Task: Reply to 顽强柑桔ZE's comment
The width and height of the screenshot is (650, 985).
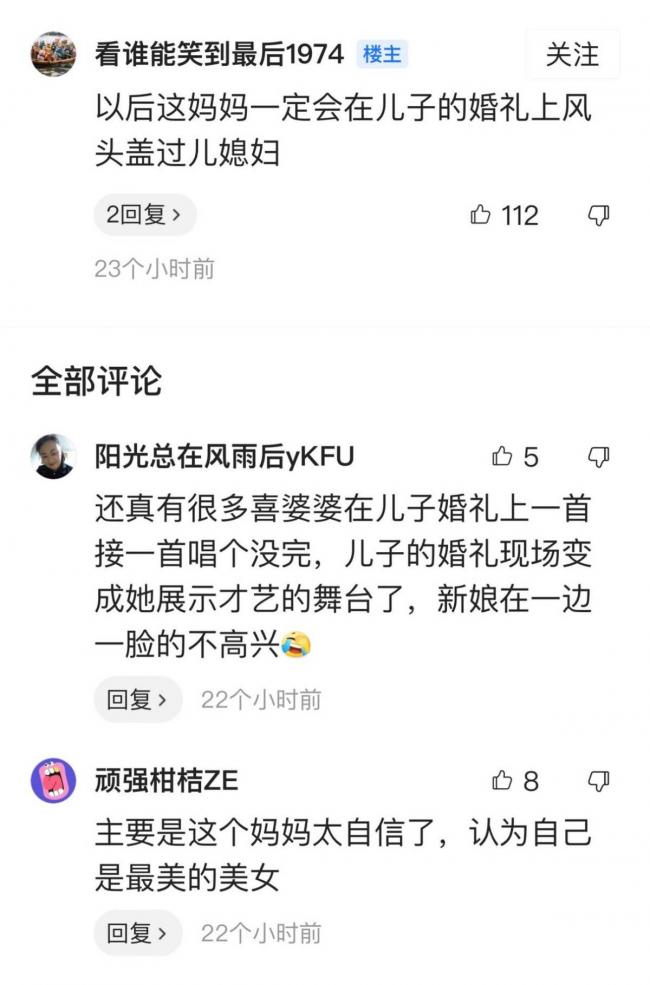Action: point(138,933)
